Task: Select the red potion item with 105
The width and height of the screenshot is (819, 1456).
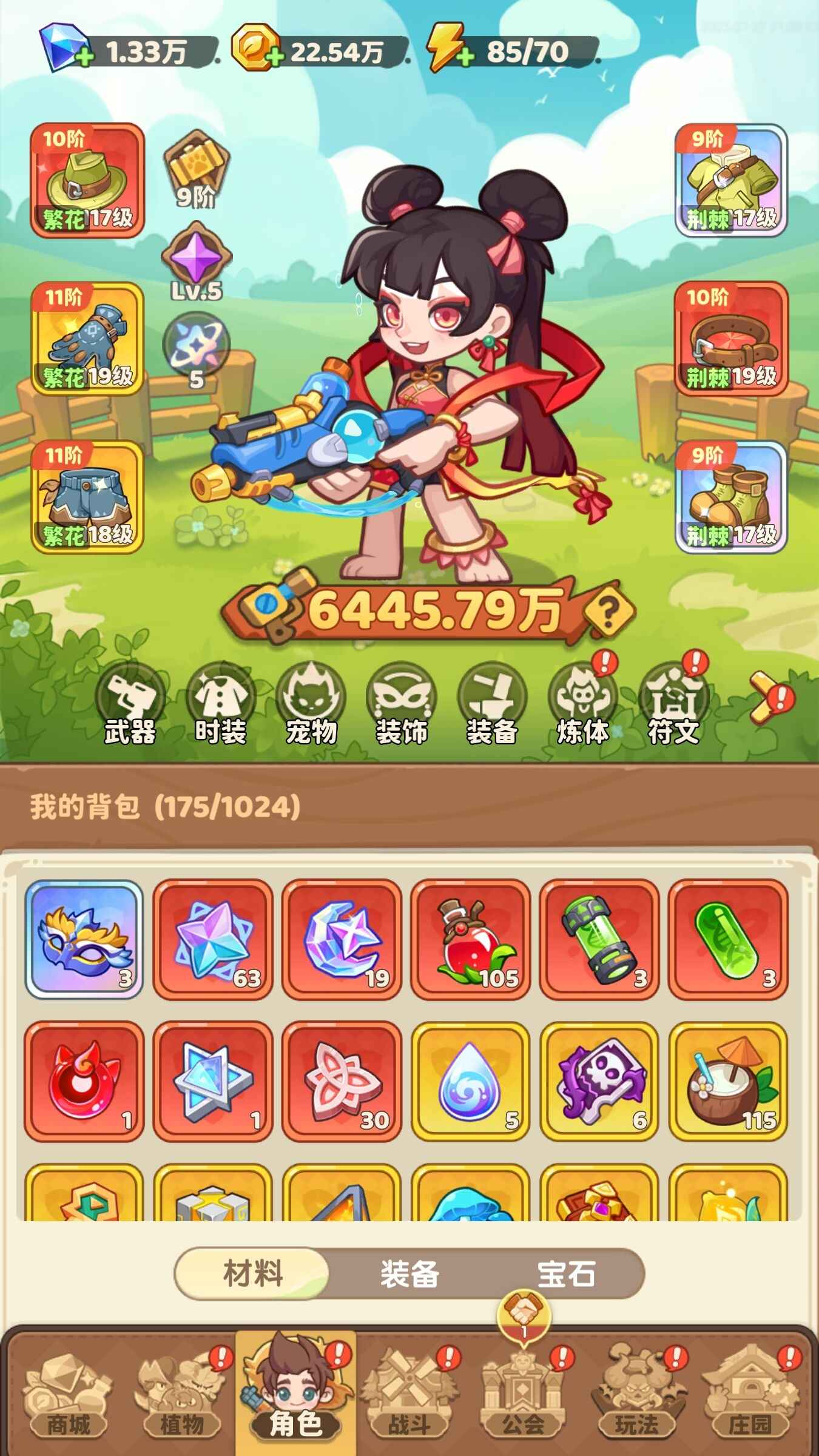Action: (470, 939)
